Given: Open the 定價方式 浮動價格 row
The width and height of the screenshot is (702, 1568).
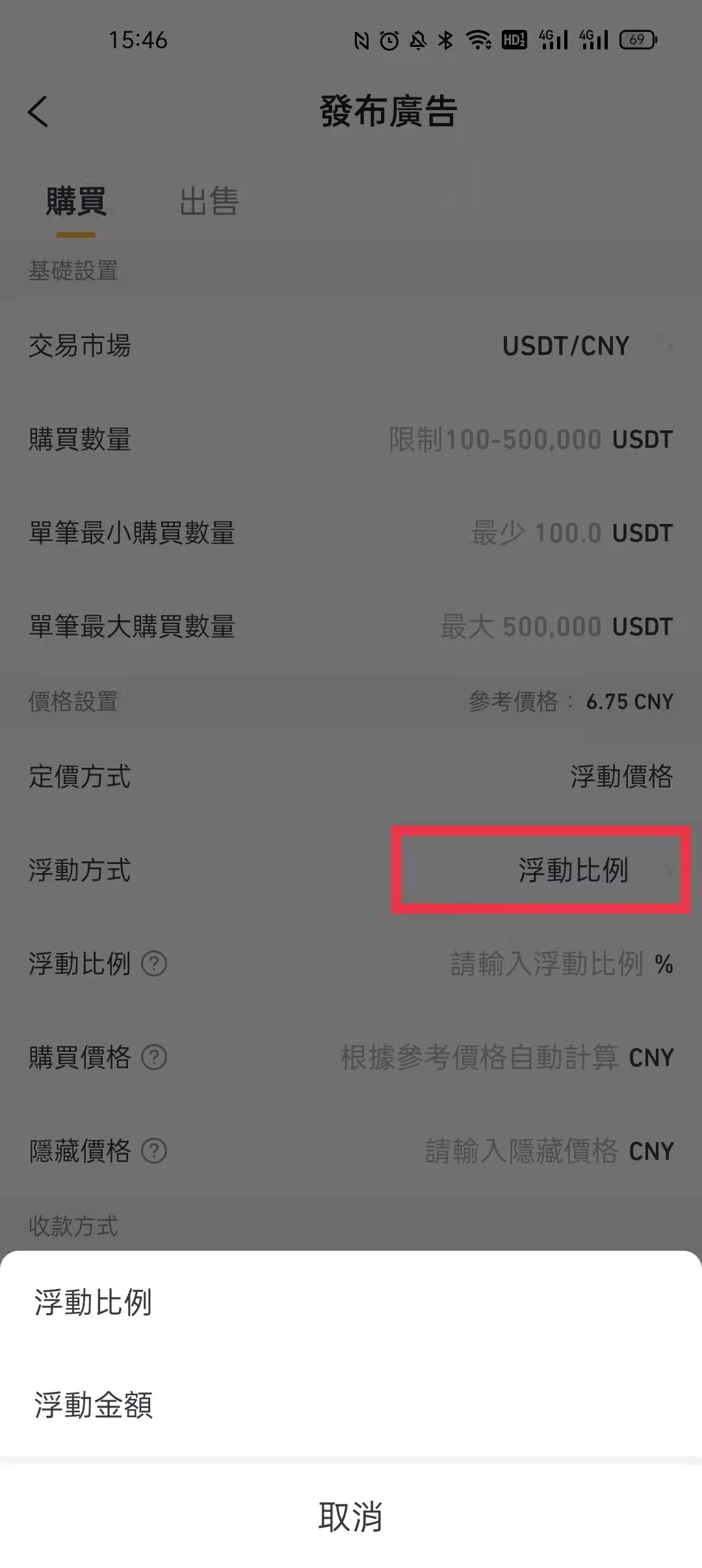Looking at the screenshot, I should (351, 776).
